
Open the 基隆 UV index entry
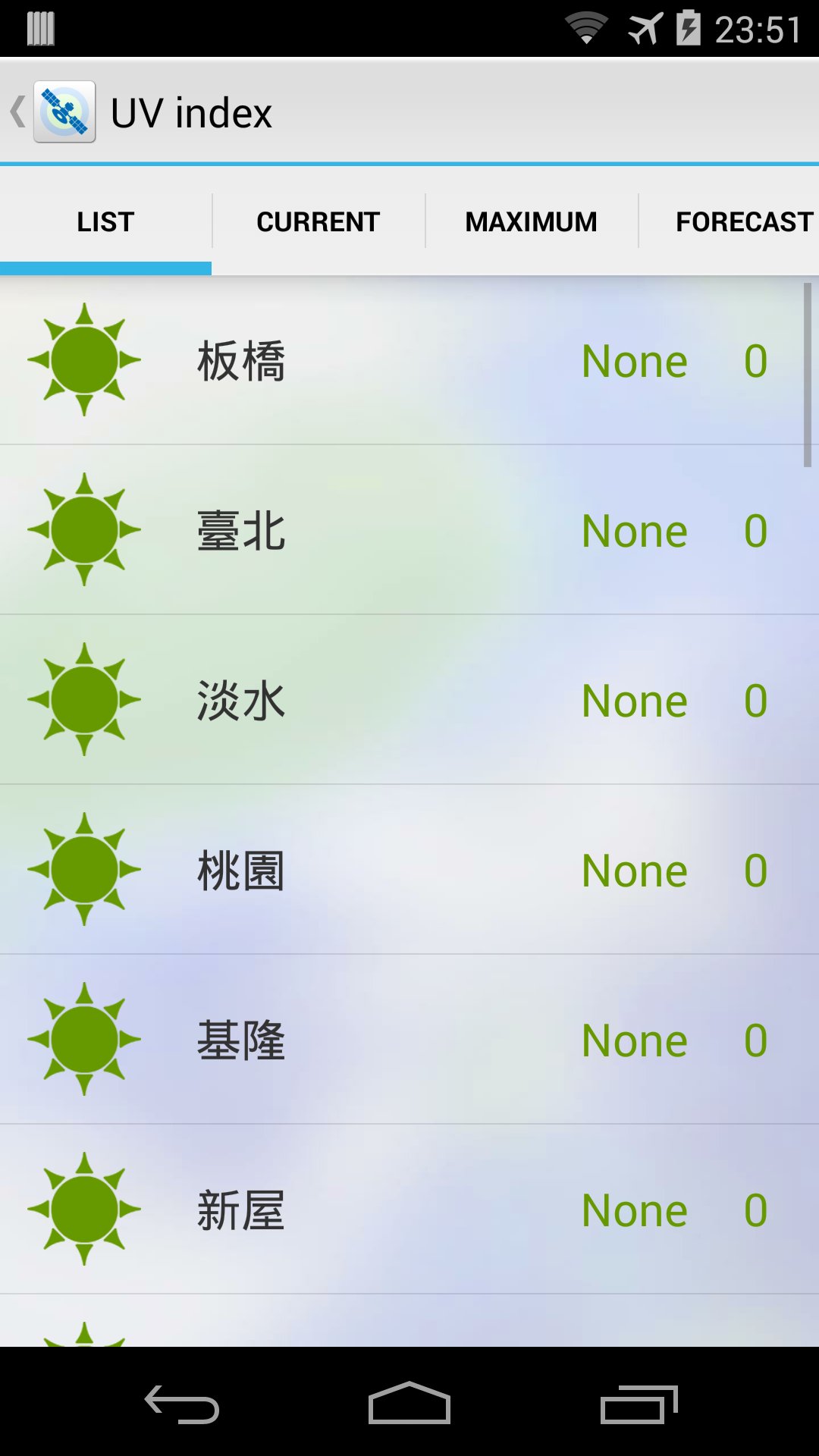(409, 1040)
